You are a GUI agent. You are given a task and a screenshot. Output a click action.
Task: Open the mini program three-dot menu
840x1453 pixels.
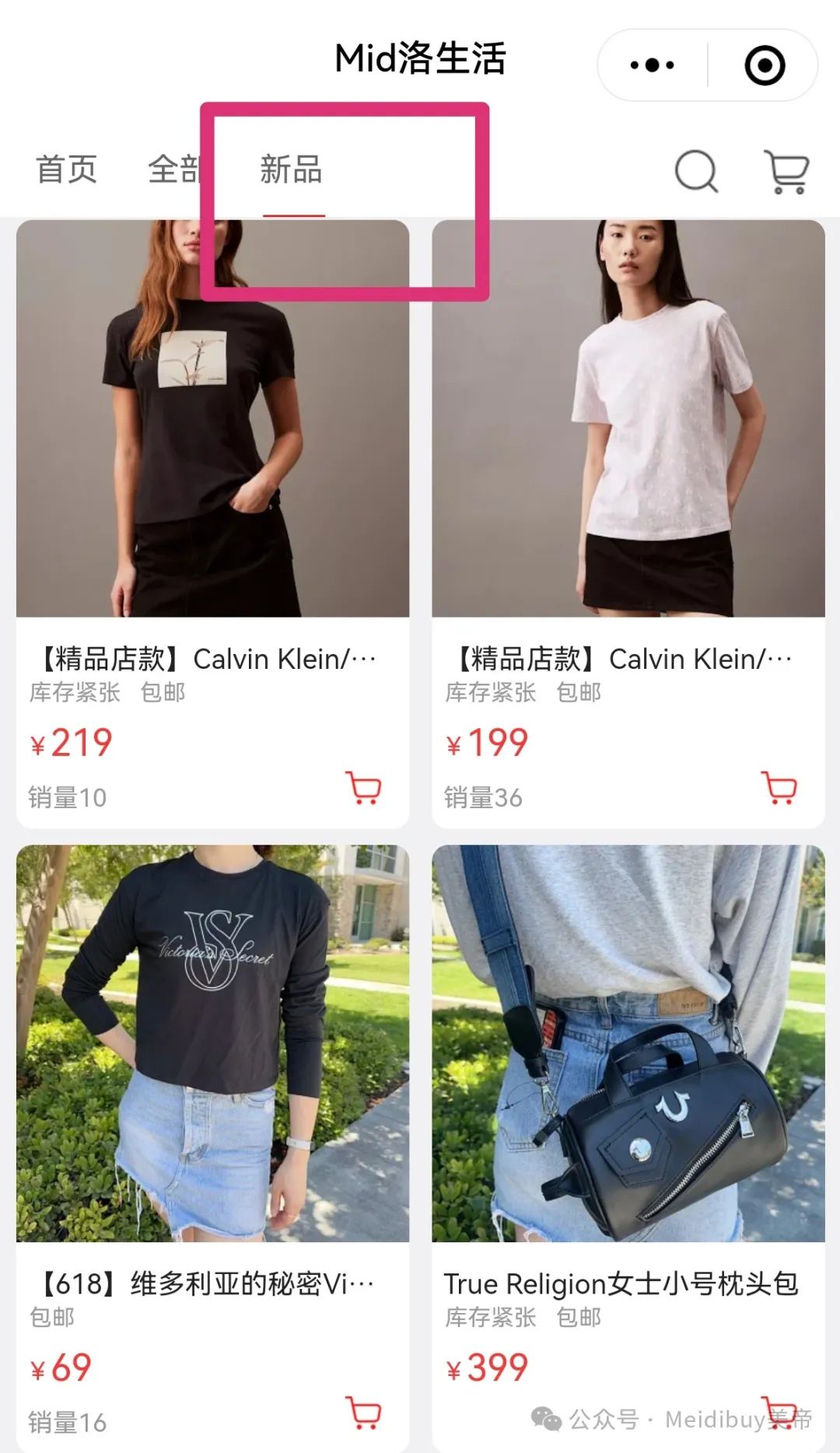point(652,65)
